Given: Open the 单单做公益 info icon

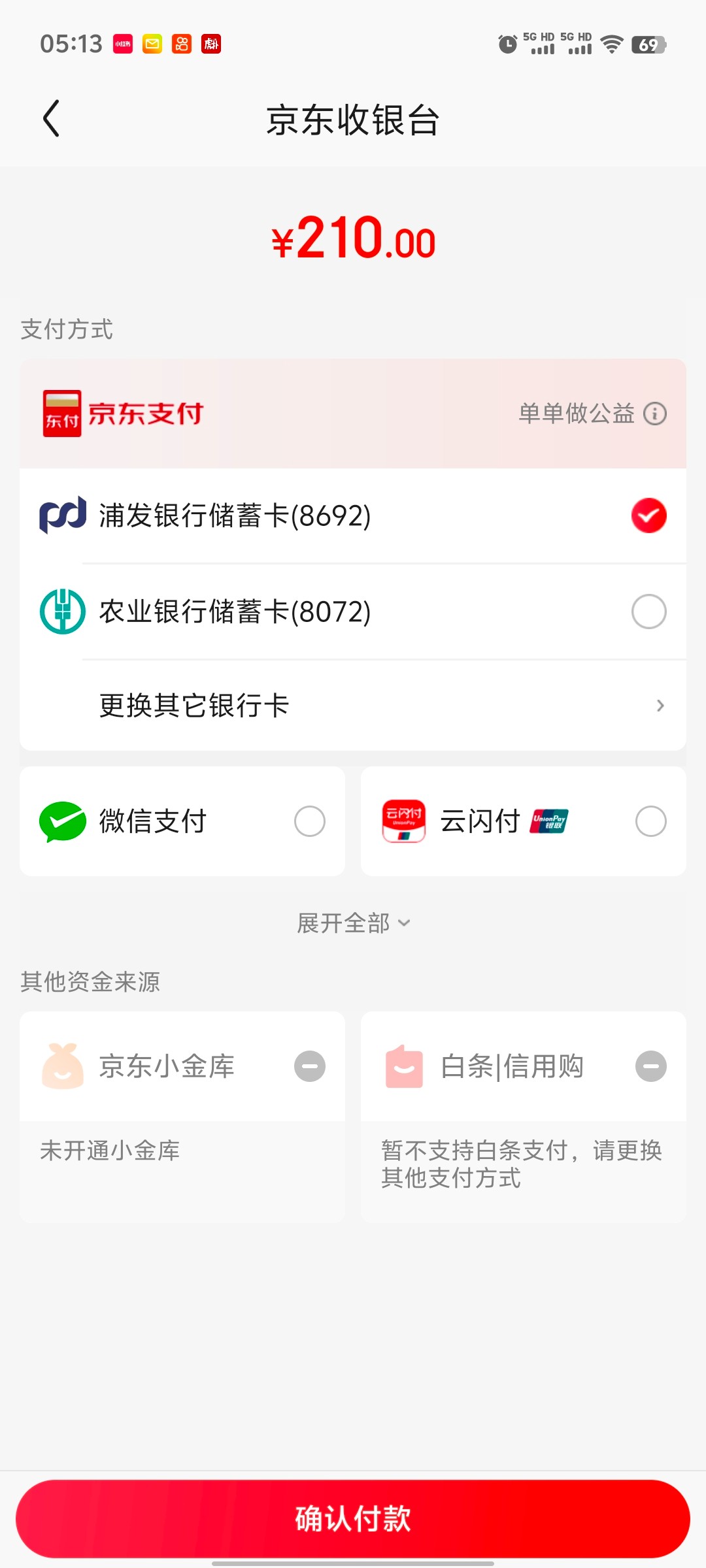Looking at the screenshot, I should (655, 414).
